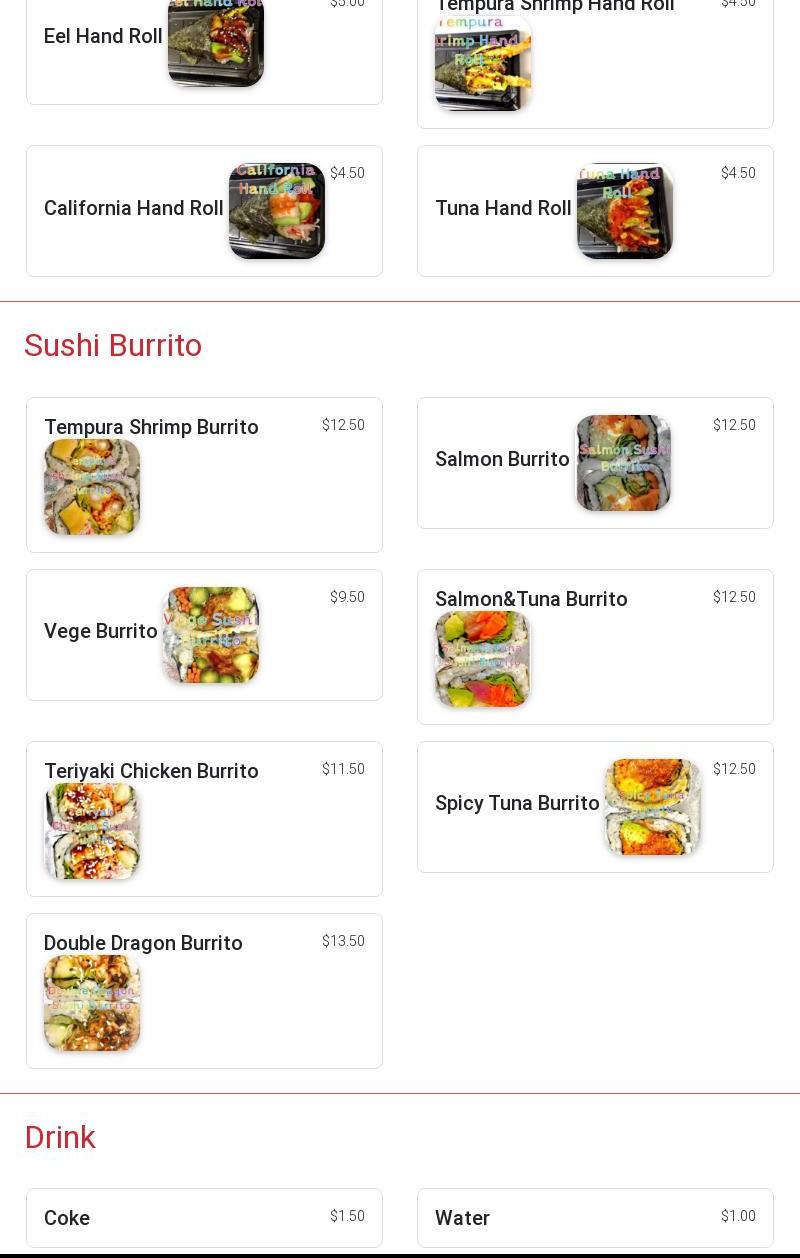Select the Salmon Burrito card
The width and height of the screenshot is (800, 1258).
[x=594, y=462]
